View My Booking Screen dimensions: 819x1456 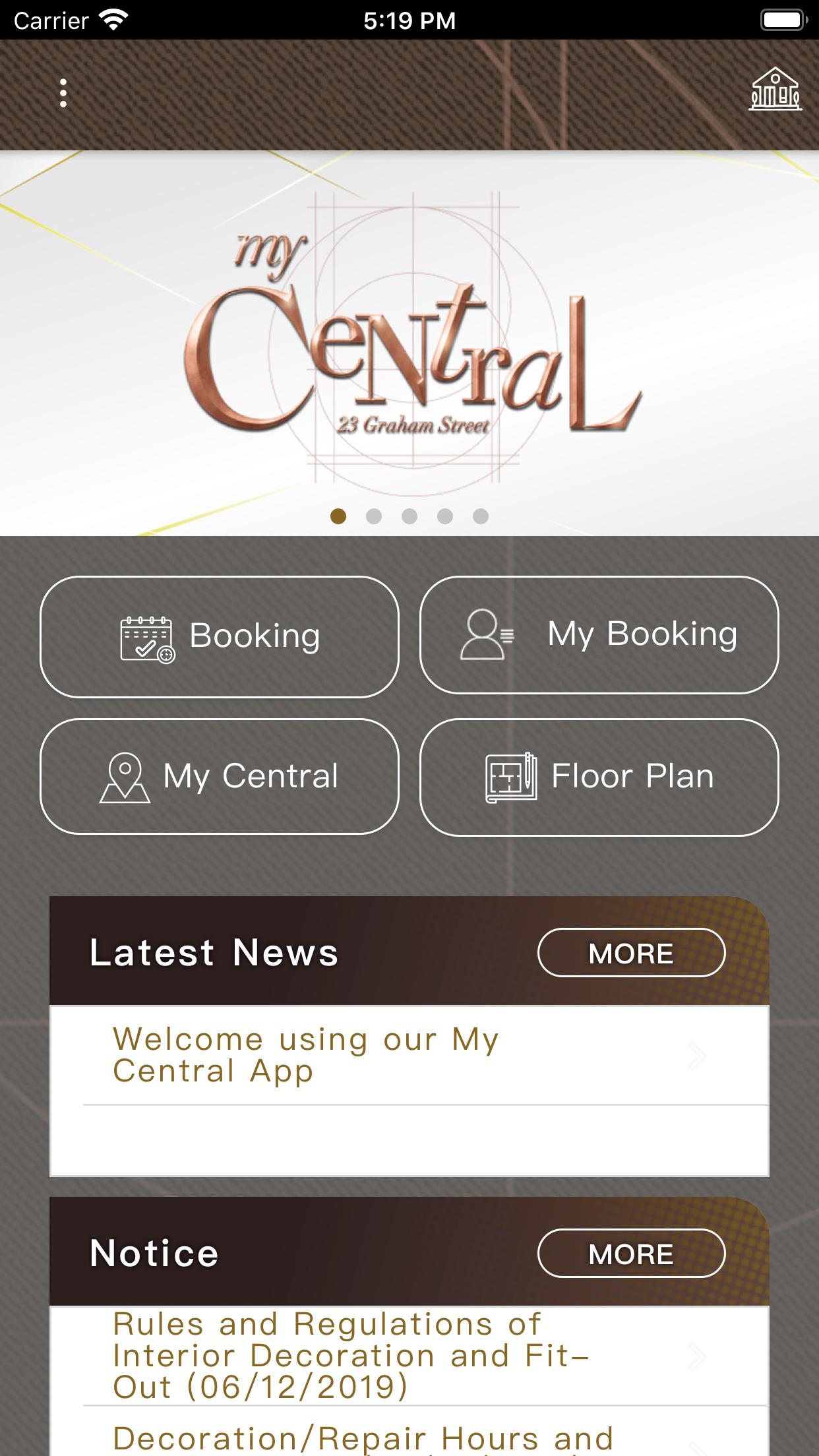[599, 635]
